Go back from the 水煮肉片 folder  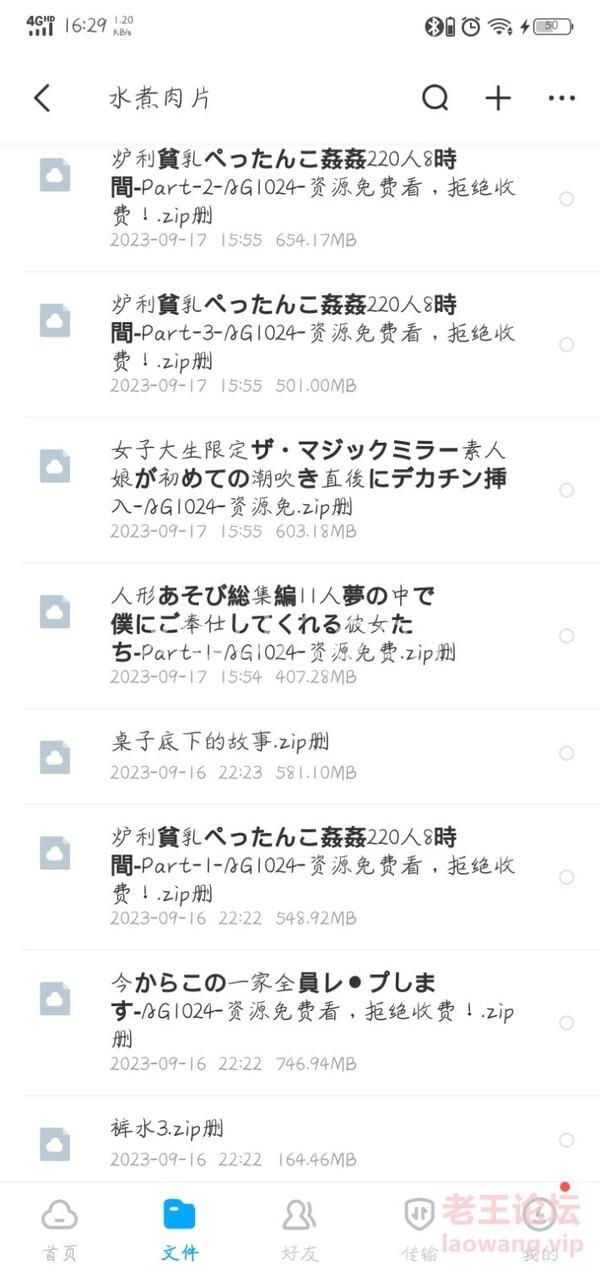[41, 98]
